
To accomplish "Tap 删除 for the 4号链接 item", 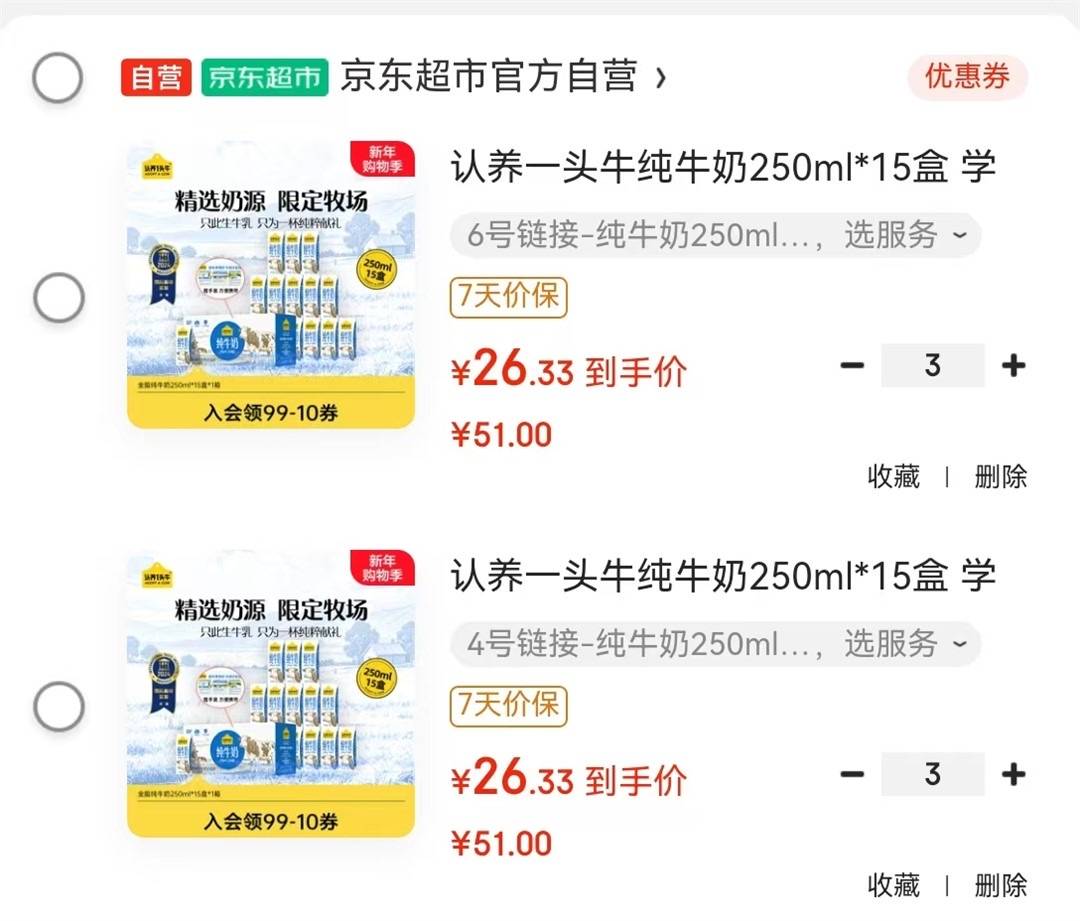I will (1000, 885).
